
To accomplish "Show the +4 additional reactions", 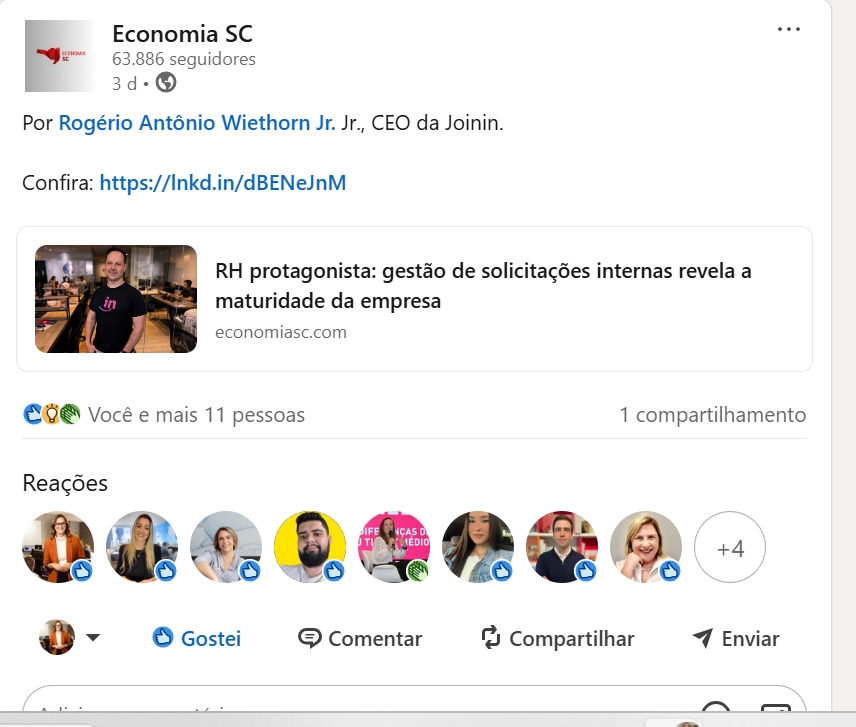I will point(730,548).
